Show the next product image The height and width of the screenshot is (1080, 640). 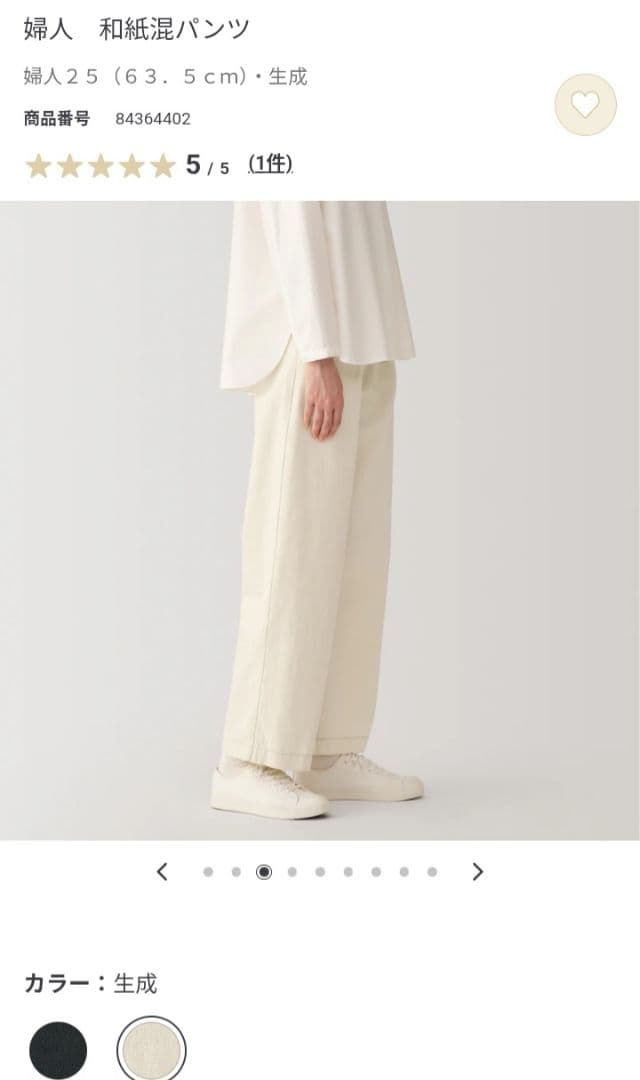[x=478, y=872]
